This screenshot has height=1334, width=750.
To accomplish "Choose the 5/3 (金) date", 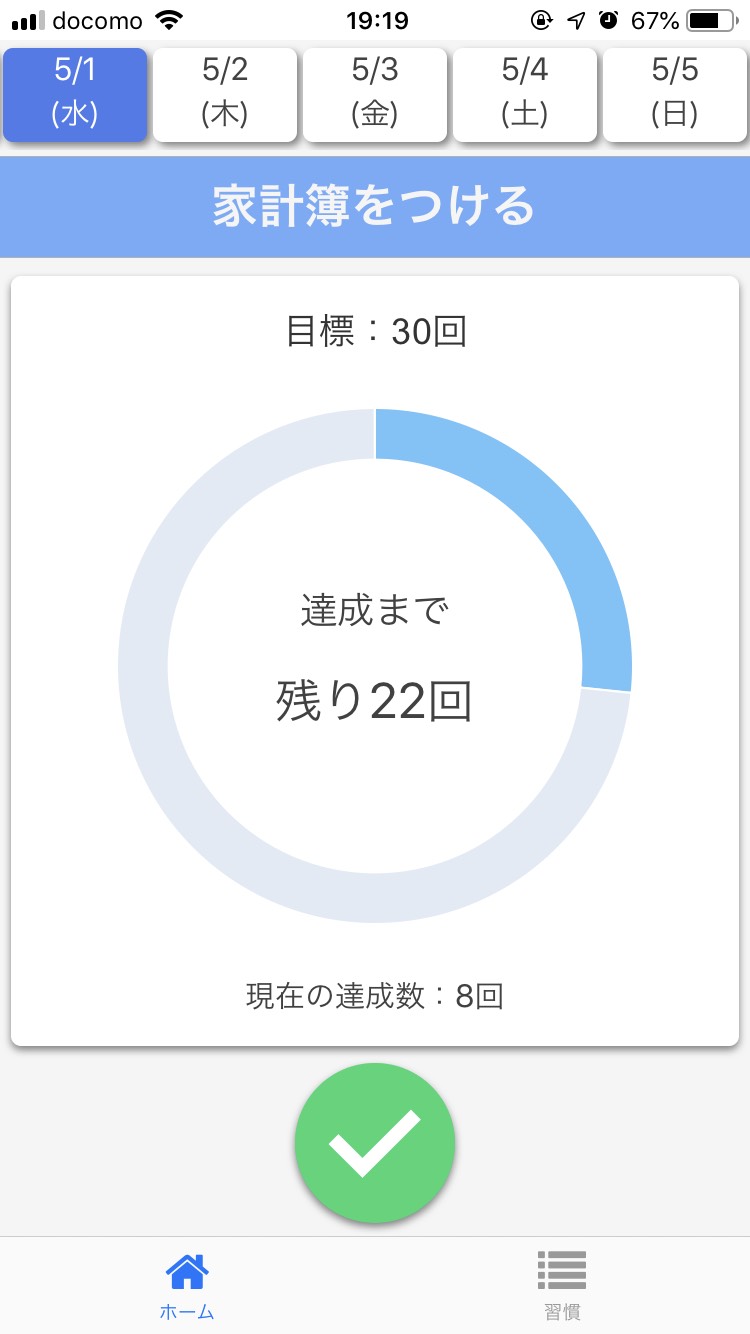I will (x=375, y=94).
